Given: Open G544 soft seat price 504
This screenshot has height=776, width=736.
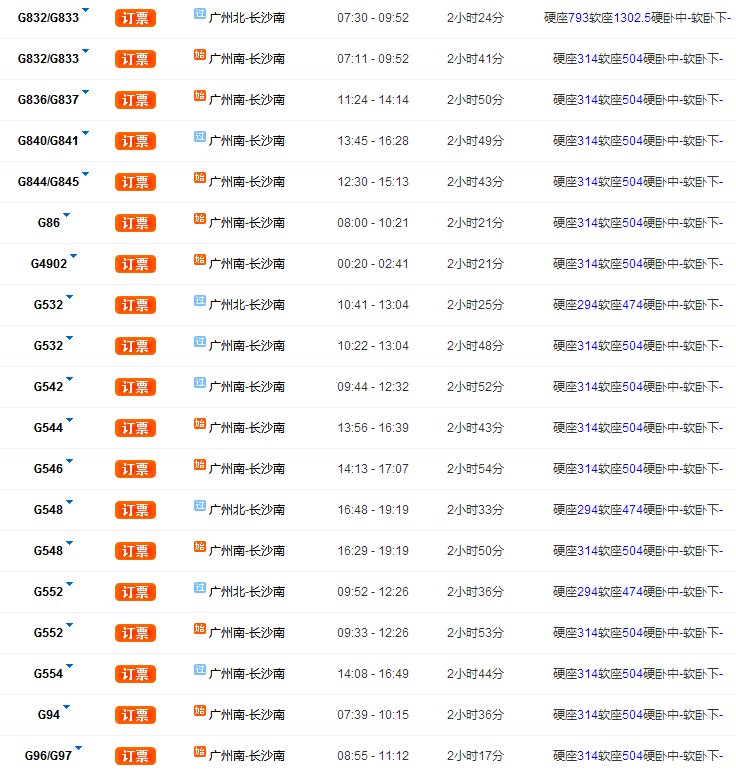Looking at the screenshot, I should pyautogui.click(x=632, y=428).
